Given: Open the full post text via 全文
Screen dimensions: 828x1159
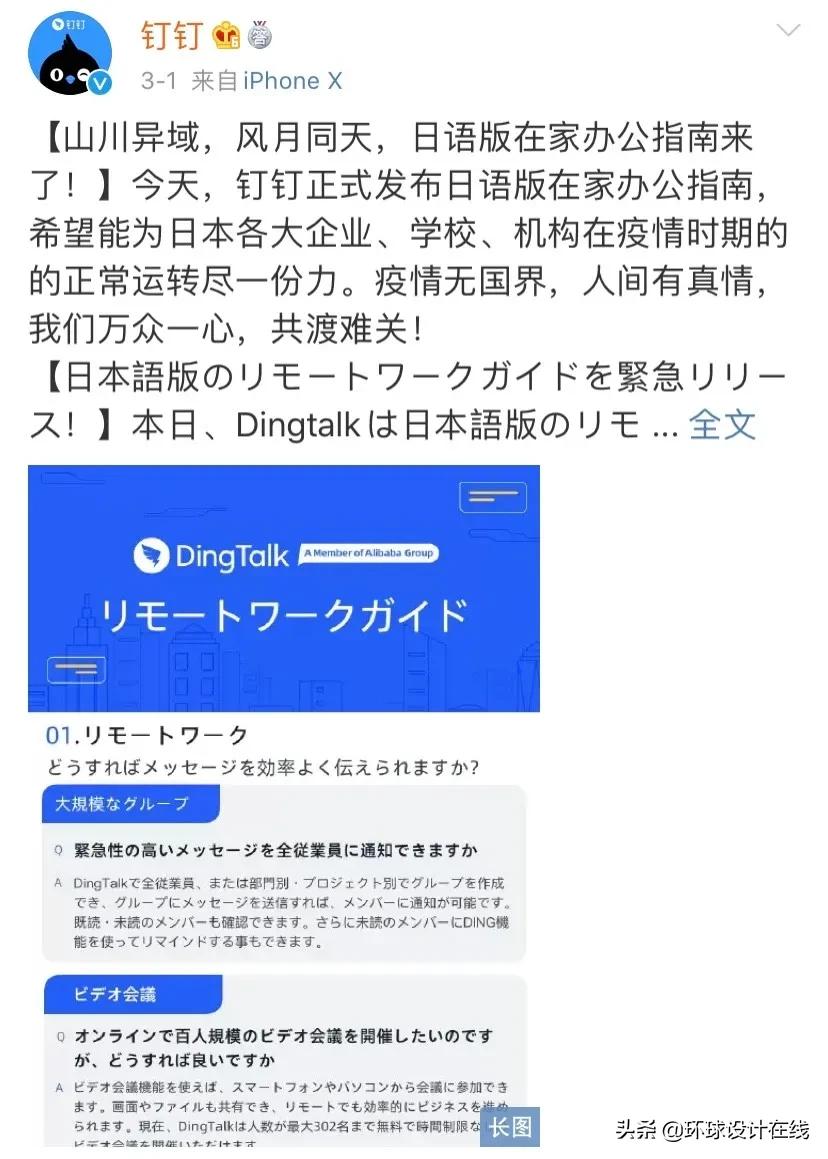Looking at the screenshot, I should (722, 424).
